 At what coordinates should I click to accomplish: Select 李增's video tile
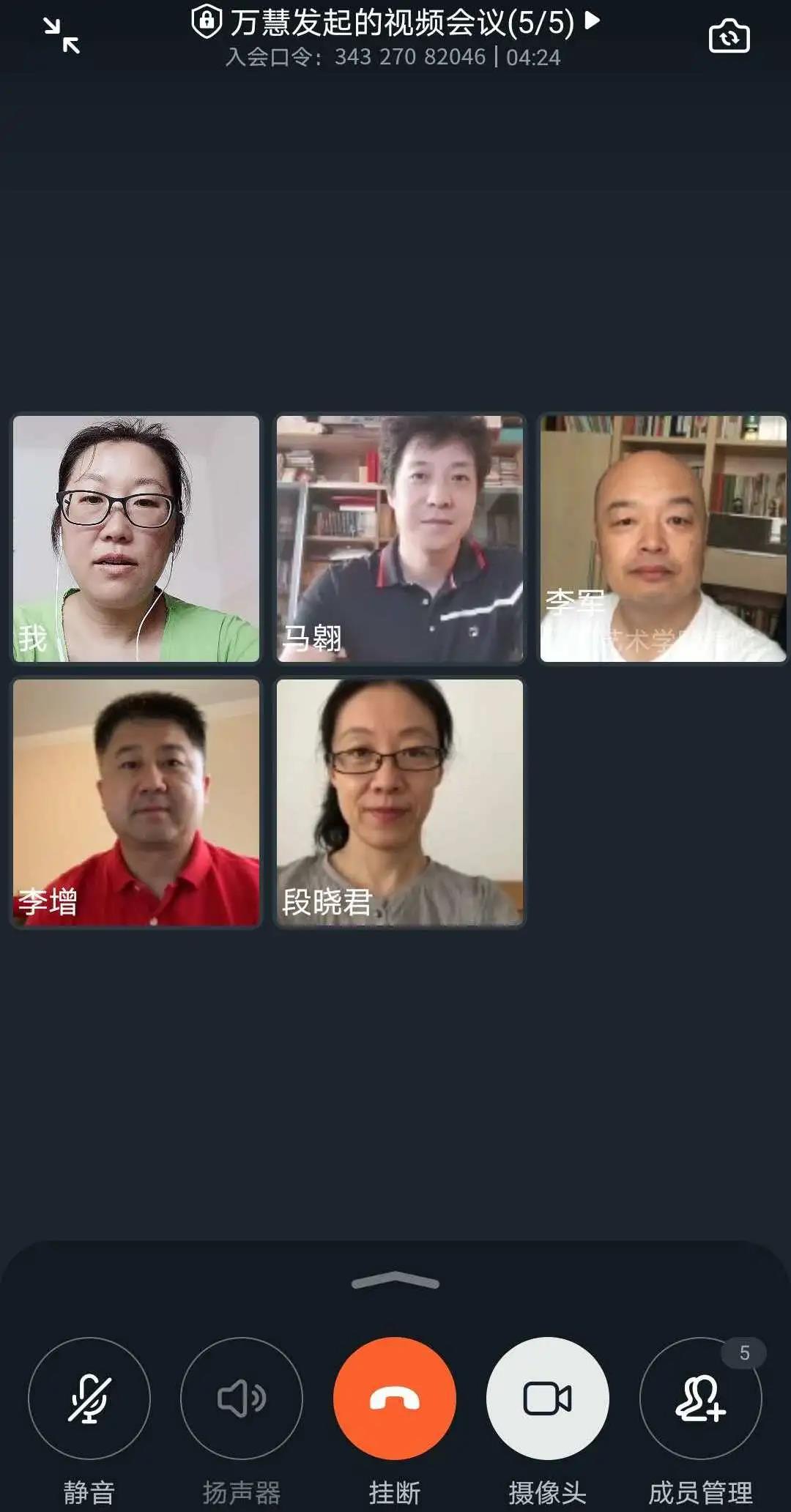(x=136, y=802)
